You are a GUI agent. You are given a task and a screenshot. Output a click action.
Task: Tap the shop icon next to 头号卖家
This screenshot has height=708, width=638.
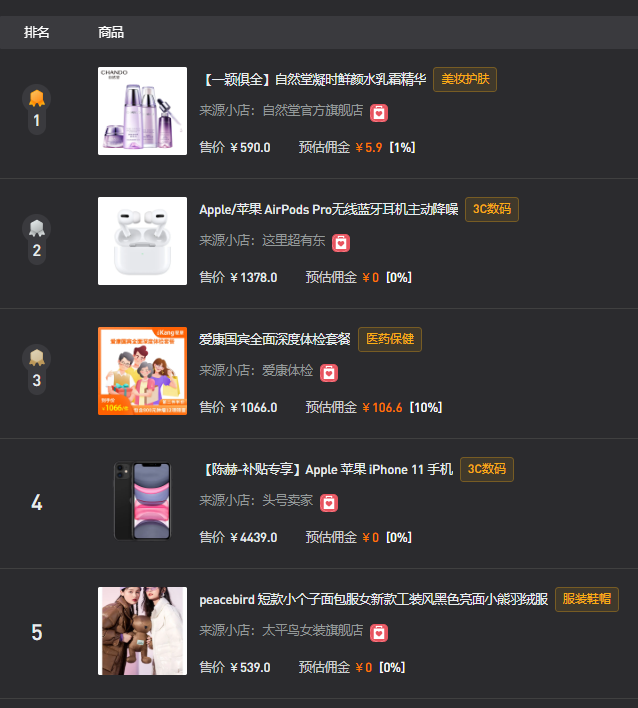click(329, 503)
